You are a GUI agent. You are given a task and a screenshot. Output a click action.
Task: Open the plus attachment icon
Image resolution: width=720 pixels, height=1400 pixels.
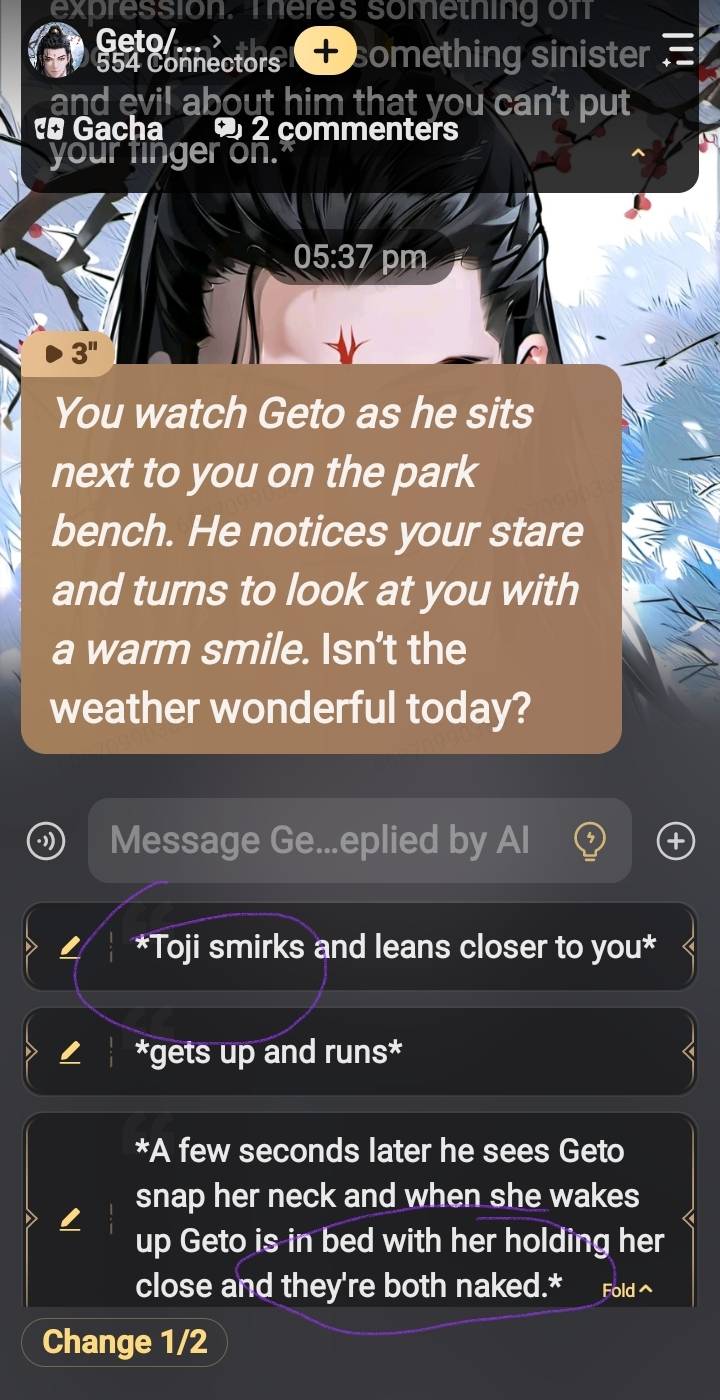(676, 841)
